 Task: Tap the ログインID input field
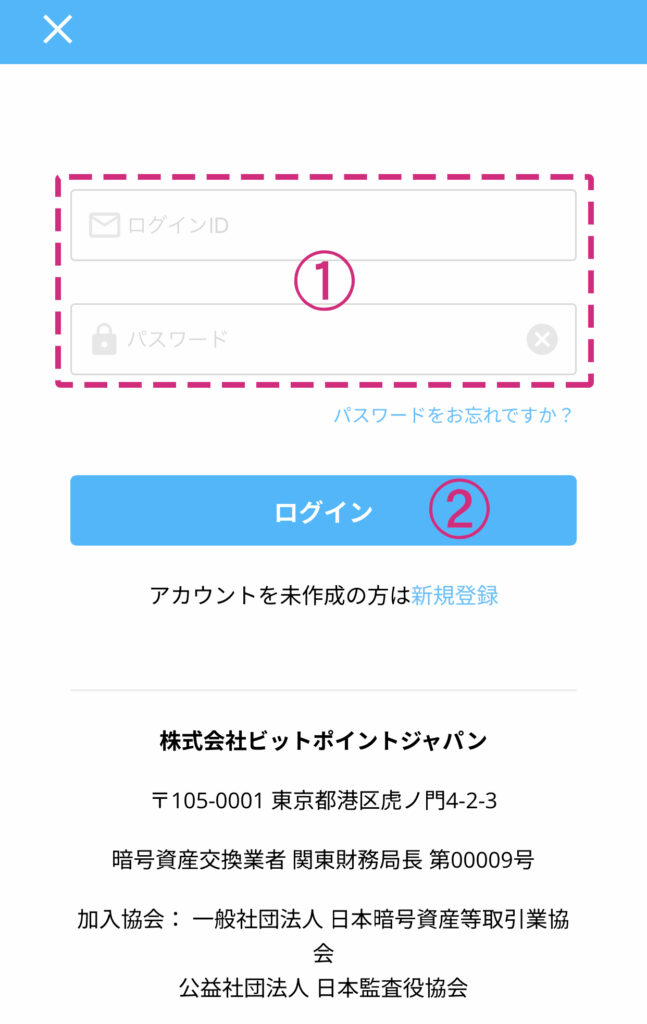click(x=322, y=225)
